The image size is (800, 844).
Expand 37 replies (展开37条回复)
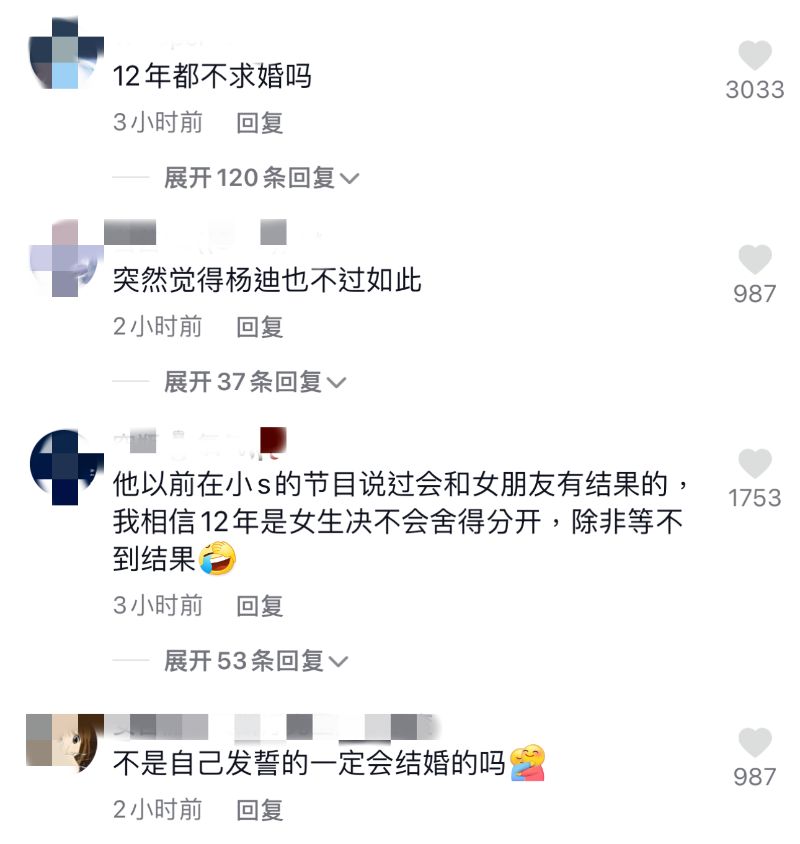pyautogui.click(x=254, y=381)
